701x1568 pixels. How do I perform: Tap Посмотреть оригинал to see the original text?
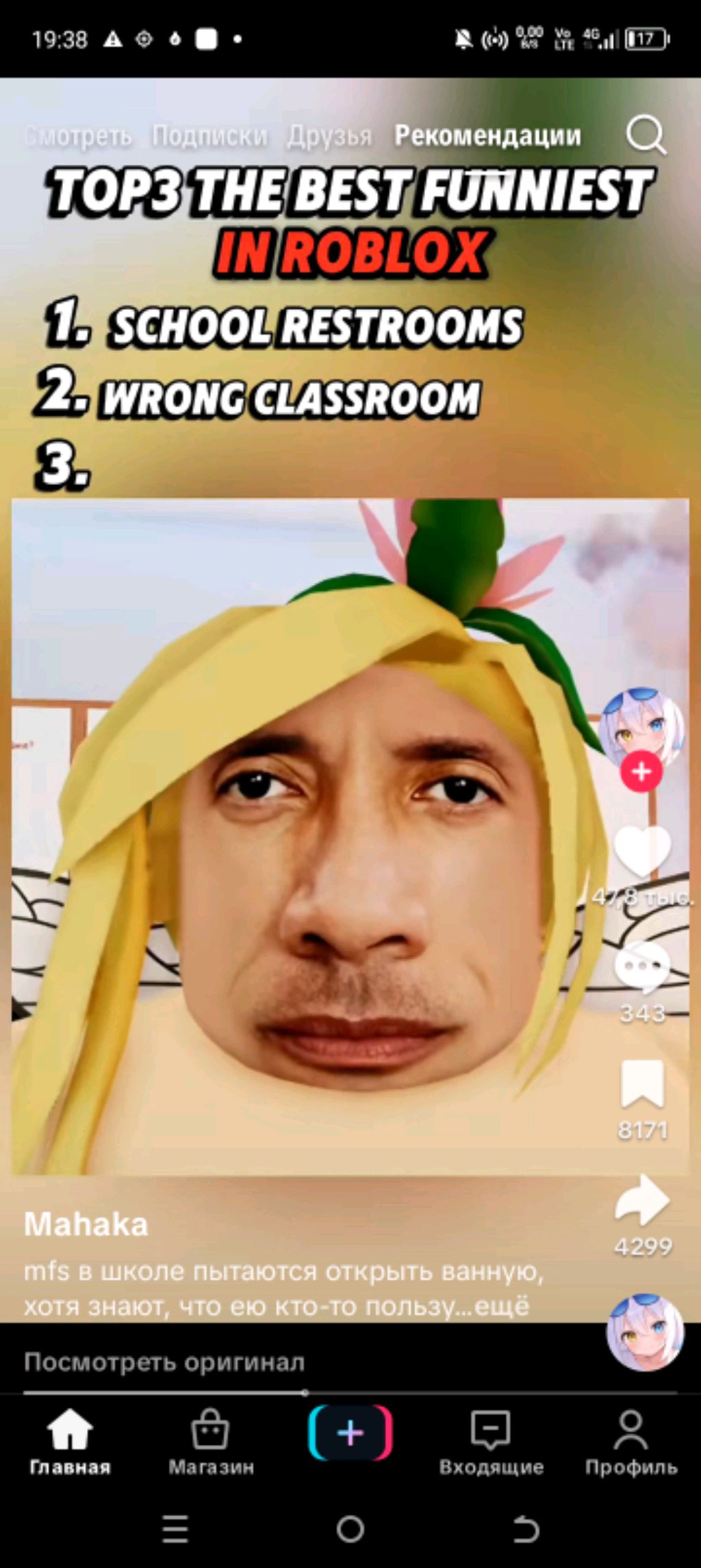[164, 1362]
